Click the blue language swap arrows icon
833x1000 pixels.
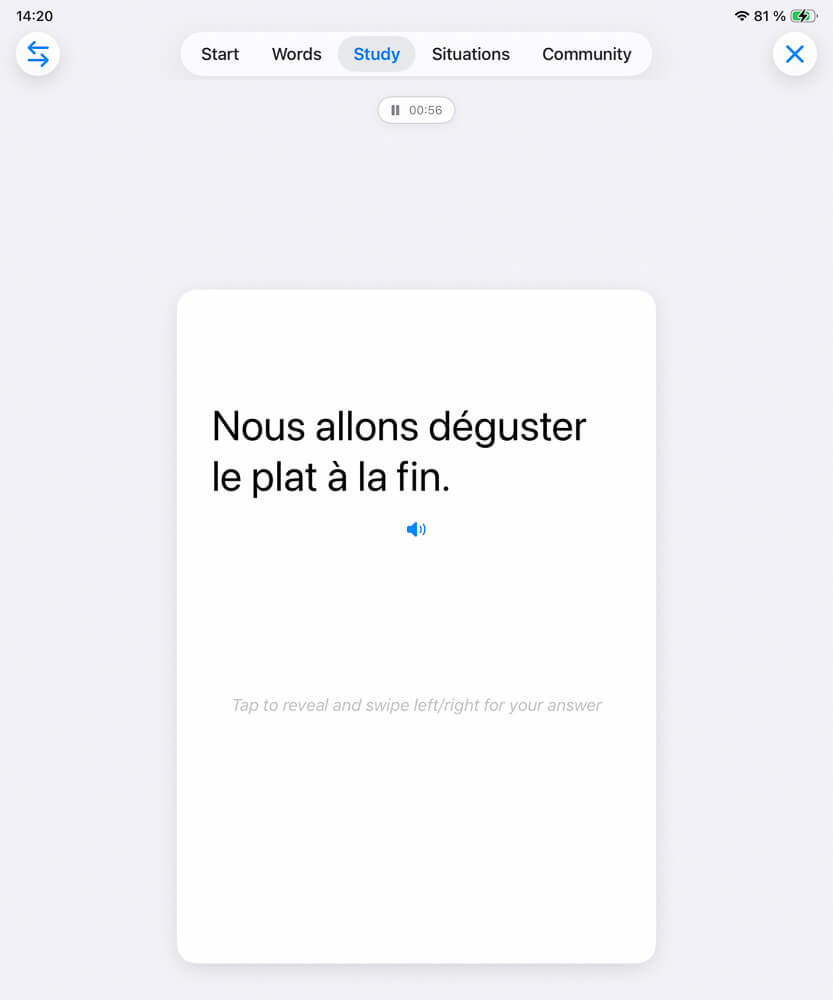(x=37, y=54)
